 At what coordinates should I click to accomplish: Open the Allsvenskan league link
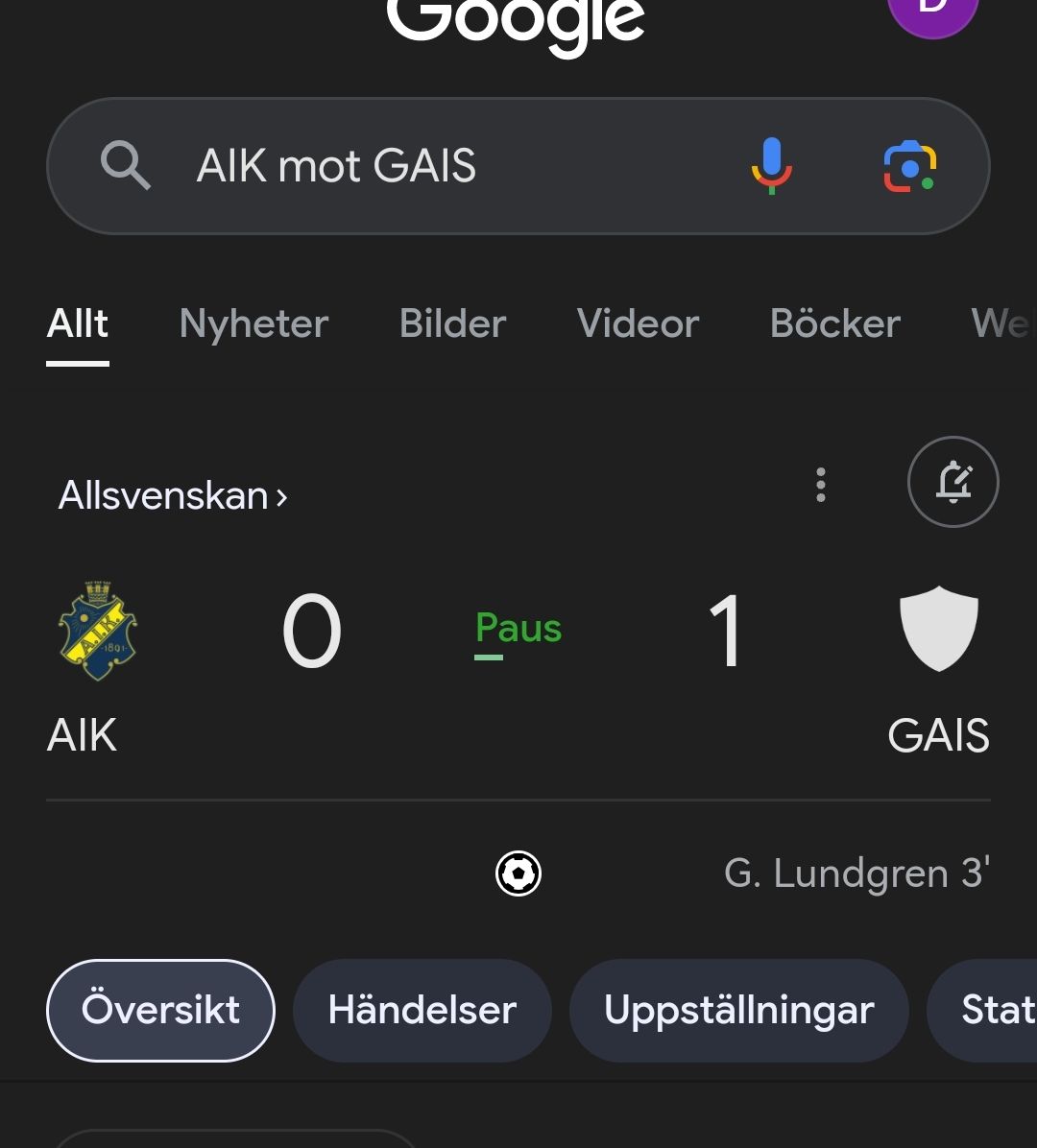click(173, 496)
